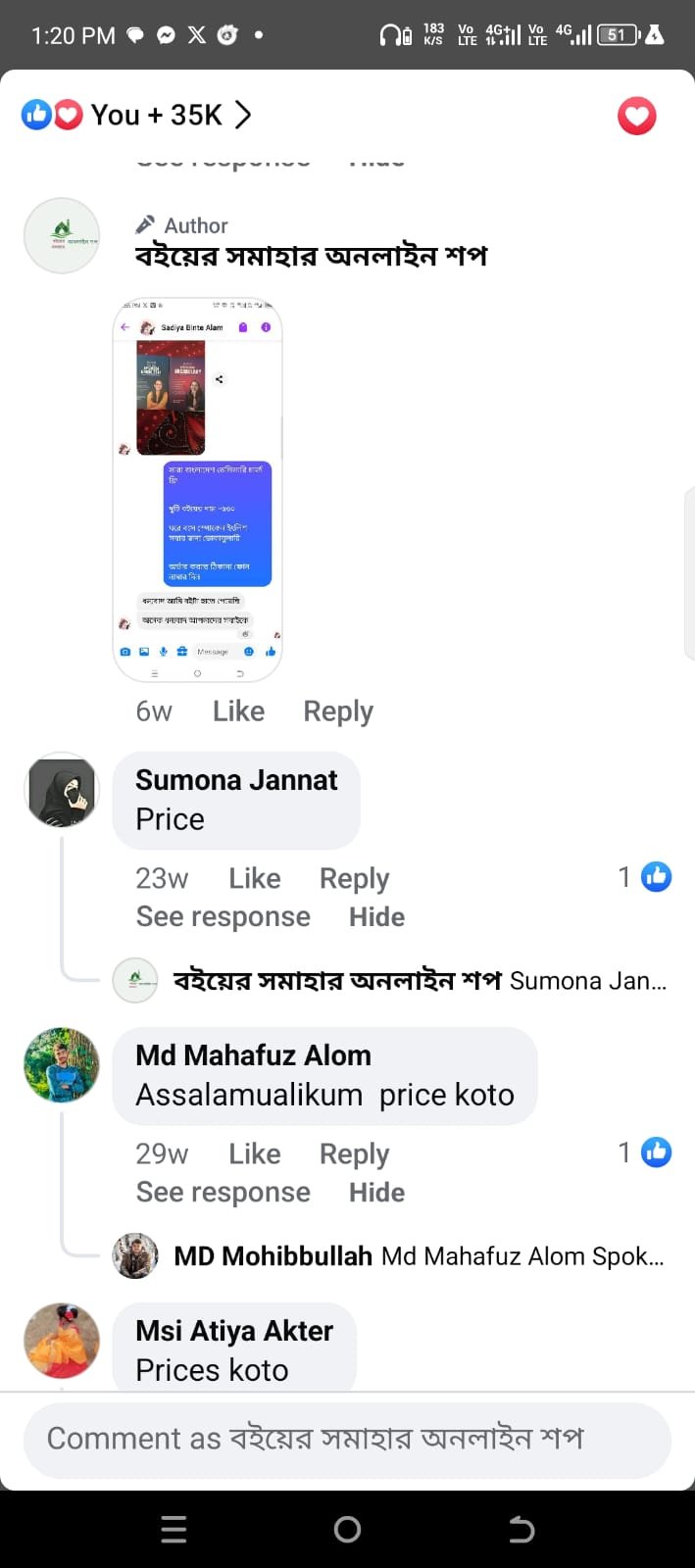See response to Sumona Jannat's comment
This screenshot has width=695, height=1568.
coord(223,917)
